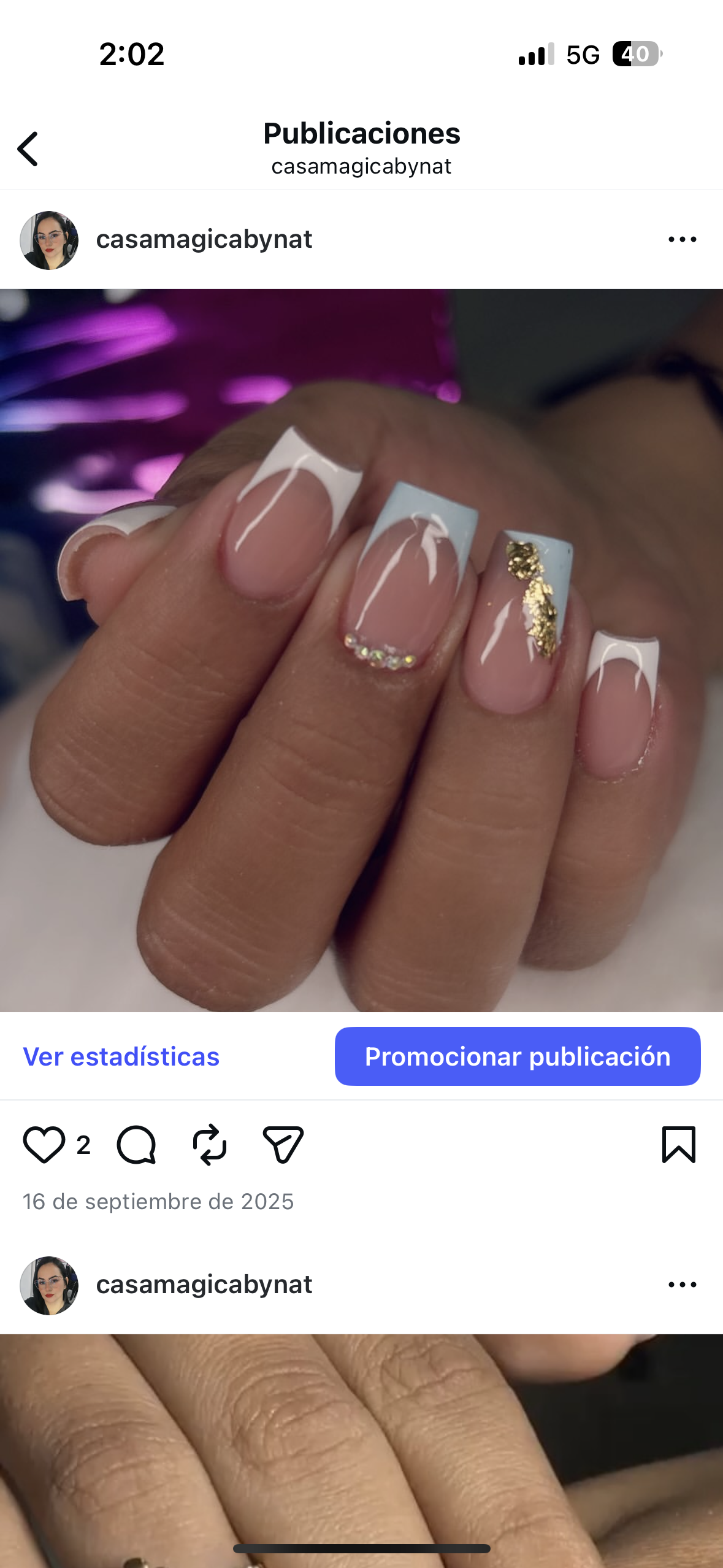723x1568 pixels.
Task: Share the post via the paper plane icon
Action: coord(283,1142)
